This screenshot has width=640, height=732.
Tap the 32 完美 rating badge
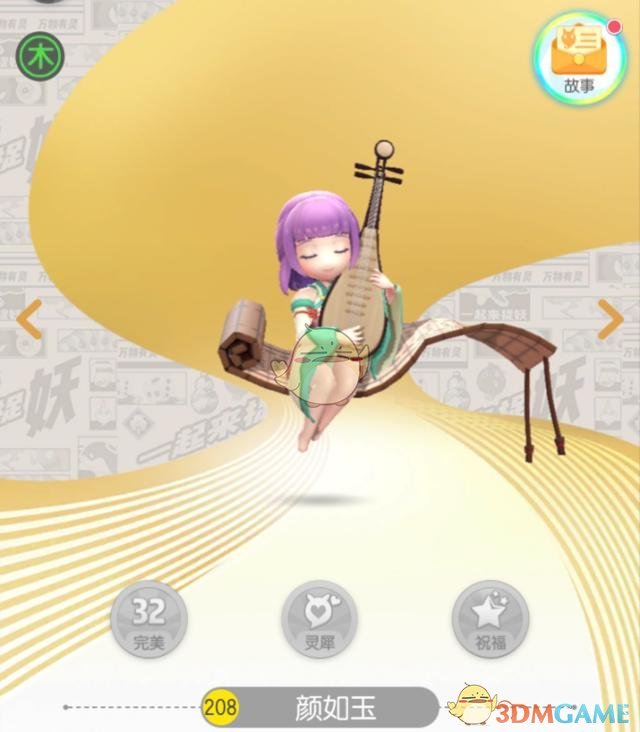click(x=149, y=619)
